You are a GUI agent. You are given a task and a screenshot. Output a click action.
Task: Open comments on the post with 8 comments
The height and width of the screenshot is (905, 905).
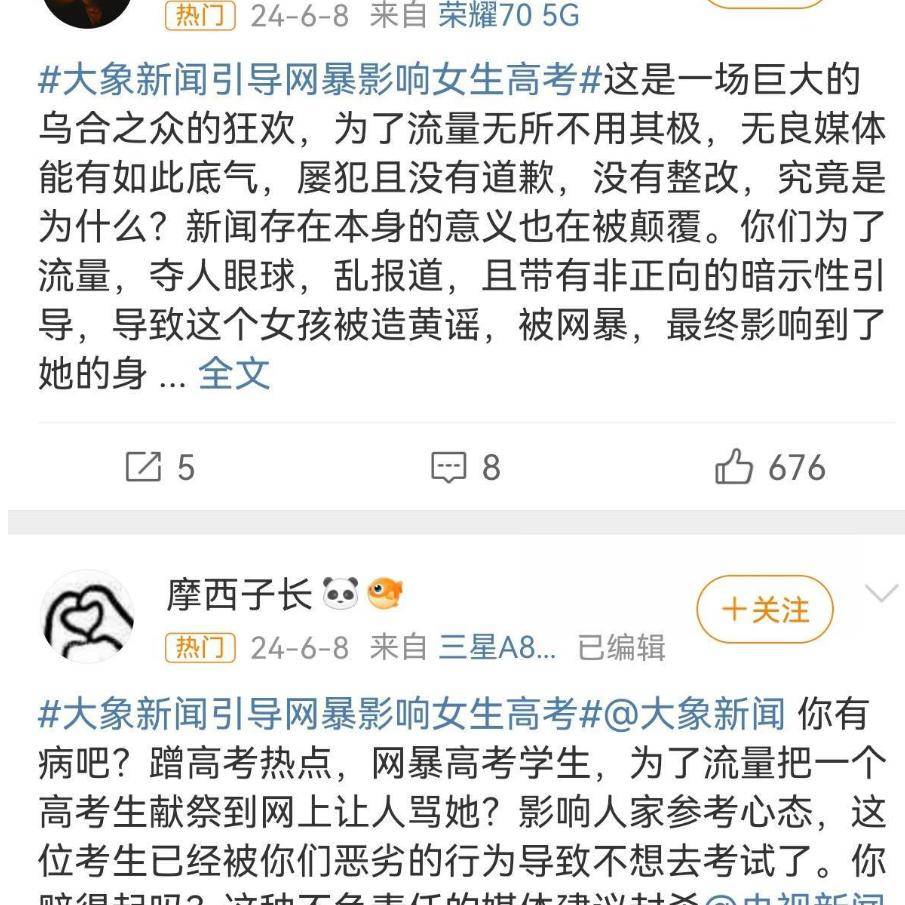point(465,467)
